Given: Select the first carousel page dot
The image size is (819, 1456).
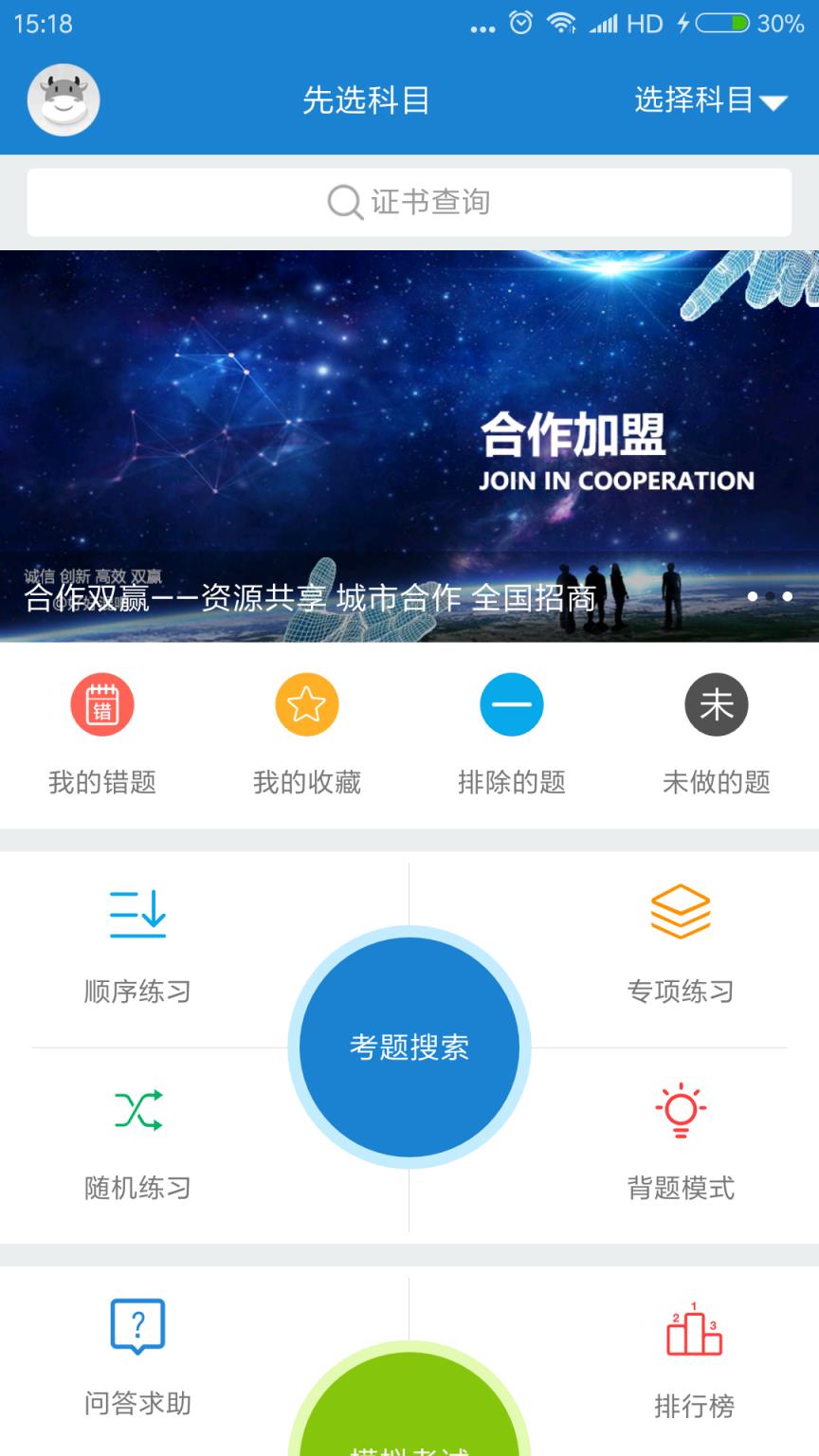Looking at the screenshot, I should pyautogui.click(x=754, y=596).
